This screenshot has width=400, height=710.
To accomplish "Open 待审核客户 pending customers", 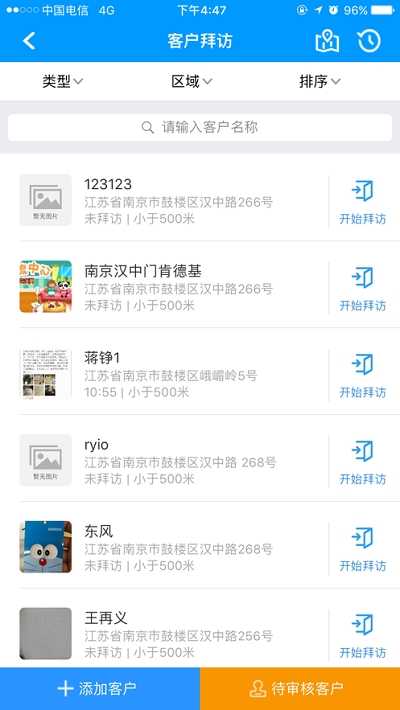I will coord(300,689).
